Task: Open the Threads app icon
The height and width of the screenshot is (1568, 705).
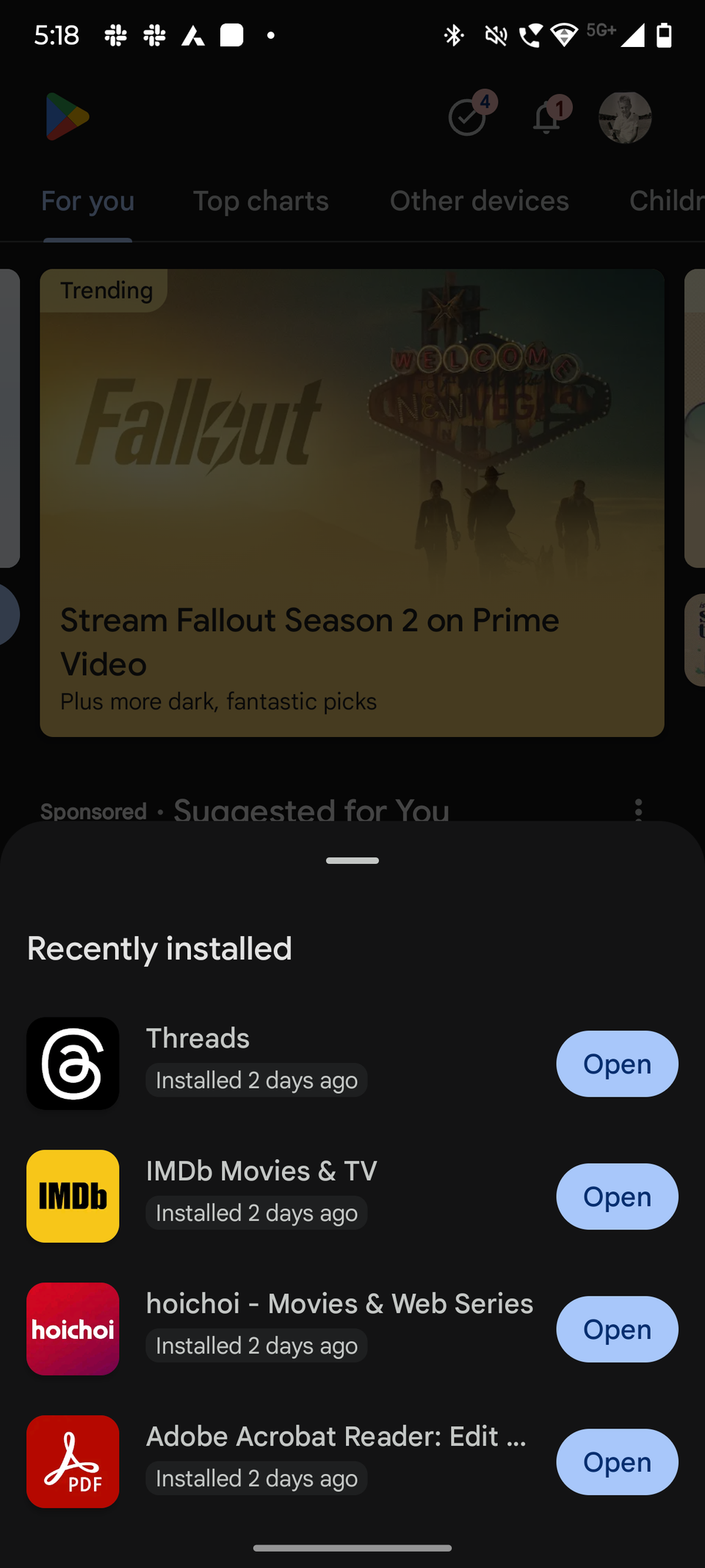Action: (72, 1064)
